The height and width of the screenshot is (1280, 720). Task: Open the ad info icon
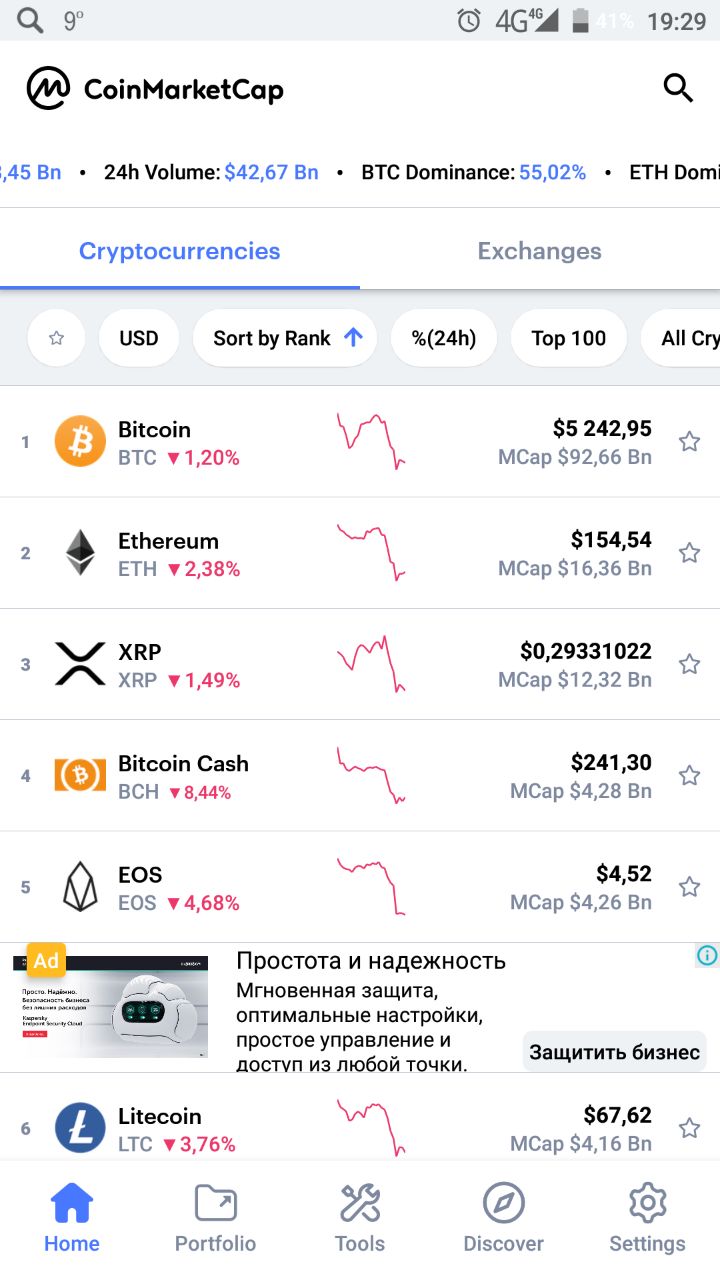[x=707, y=956]
